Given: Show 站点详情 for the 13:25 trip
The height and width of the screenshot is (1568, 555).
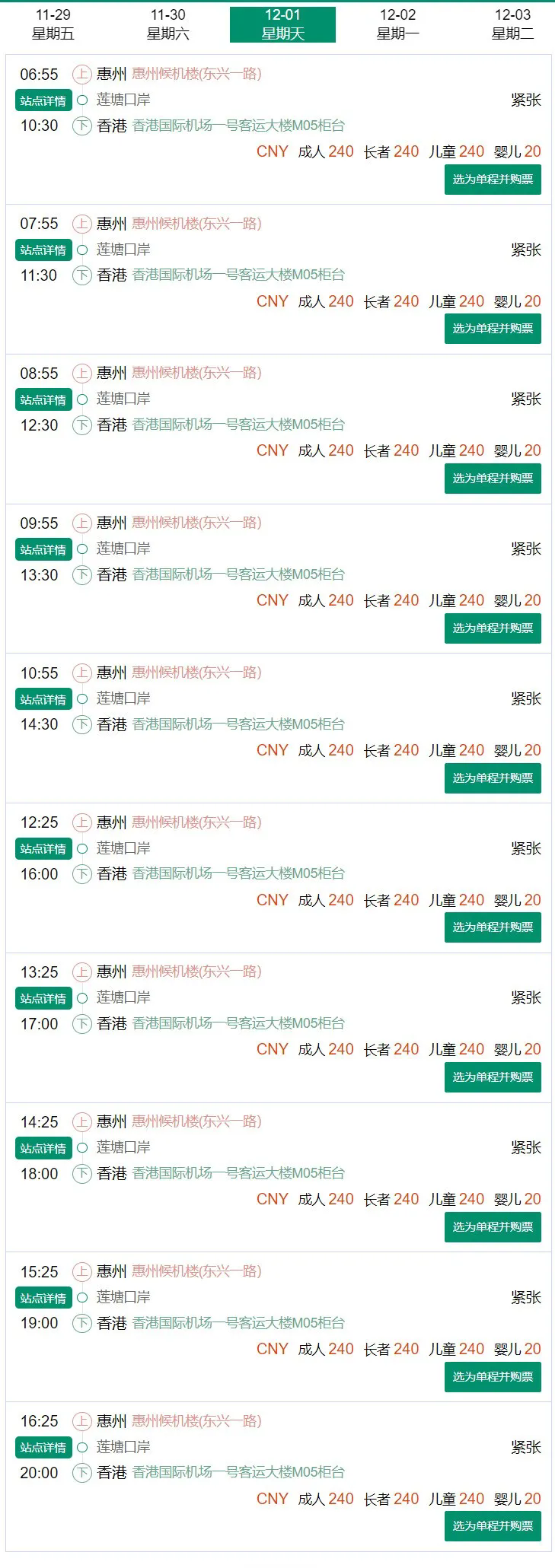Looking at the screenshot, I should [x=43, y=998].
